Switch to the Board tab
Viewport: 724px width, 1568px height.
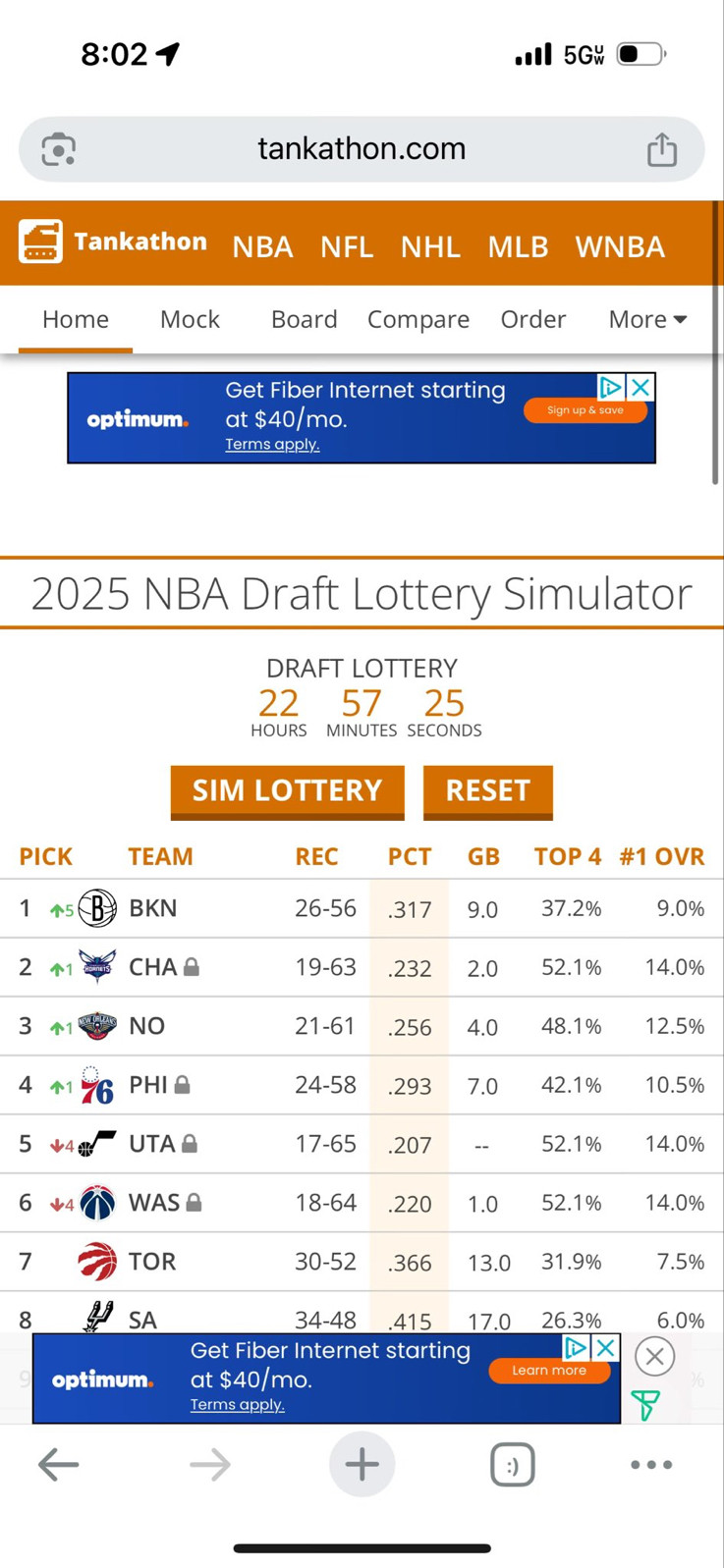tap(304, 319)
